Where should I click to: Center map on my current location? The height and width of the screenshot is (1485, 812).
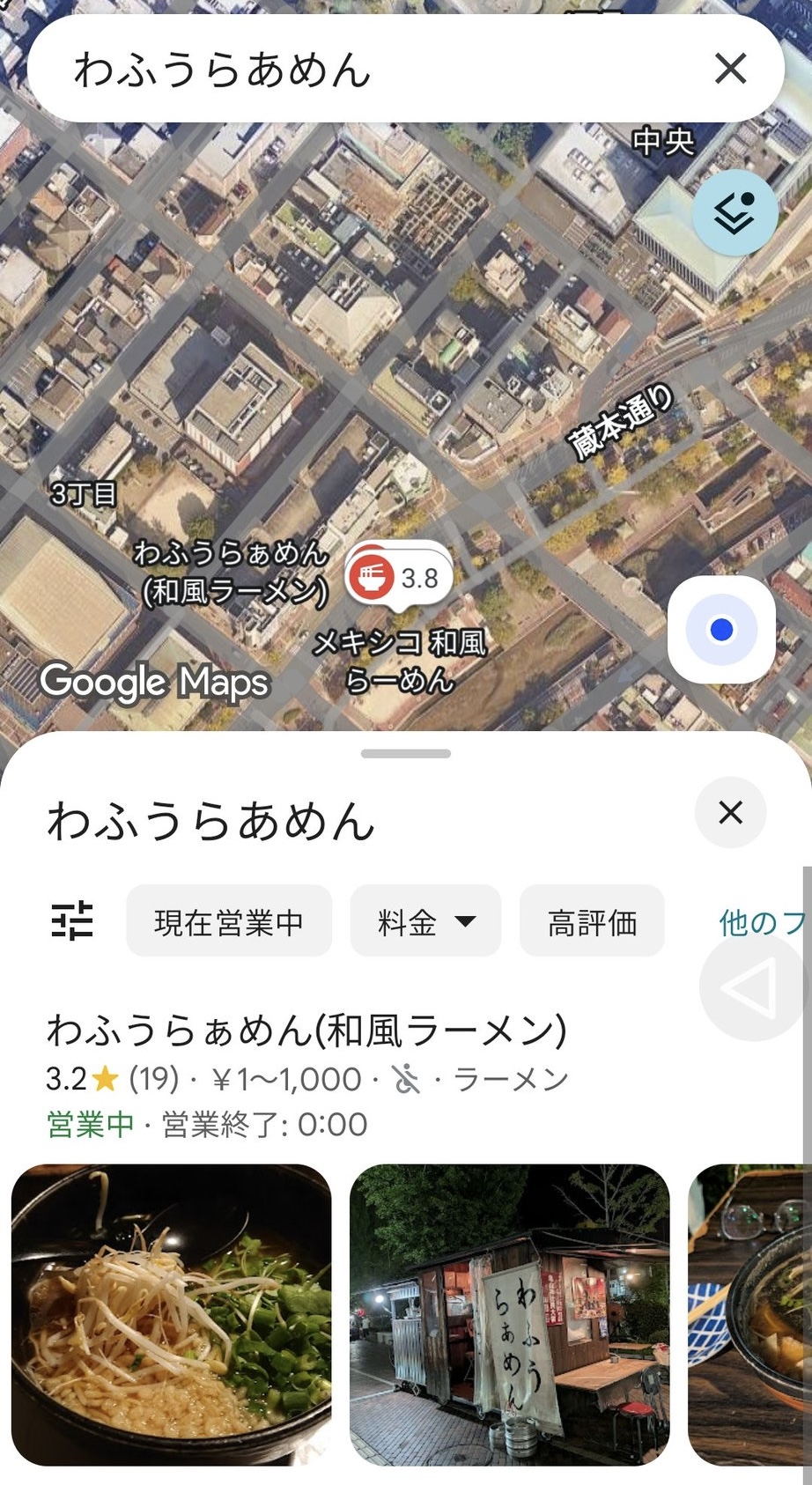tap(721, 630)
